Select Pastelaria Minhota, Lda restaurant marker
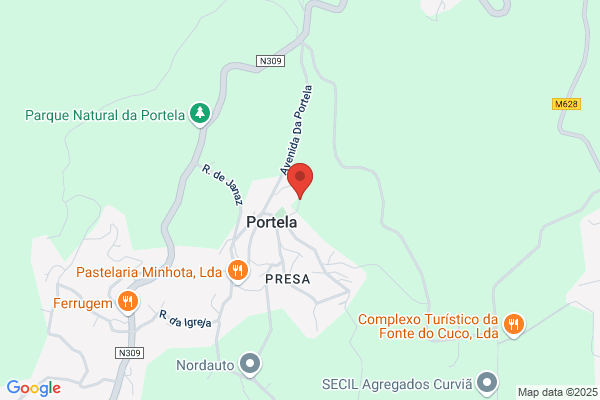 pyautogui.click(x=237, y=270)
